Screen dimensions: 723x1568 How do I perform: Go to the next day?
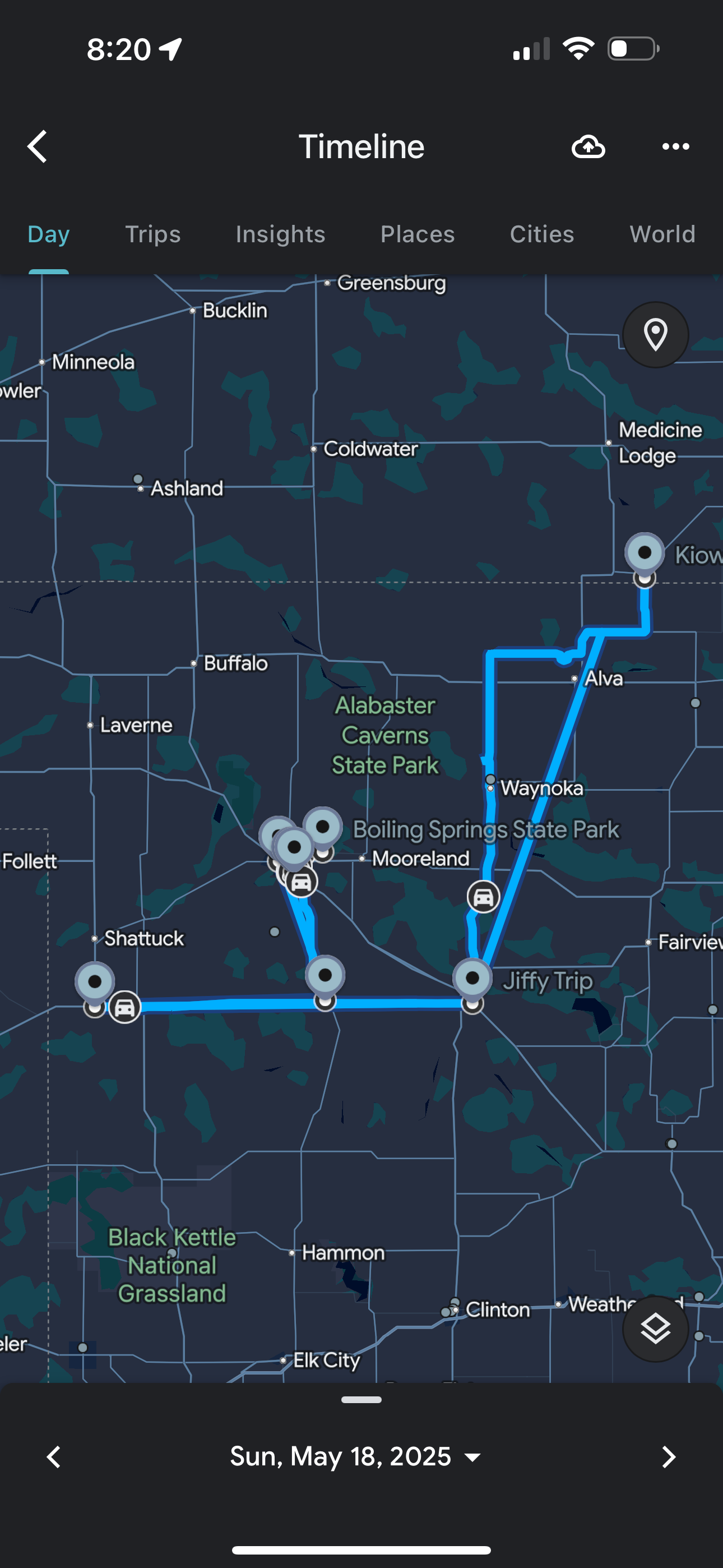coord(668,1456)
